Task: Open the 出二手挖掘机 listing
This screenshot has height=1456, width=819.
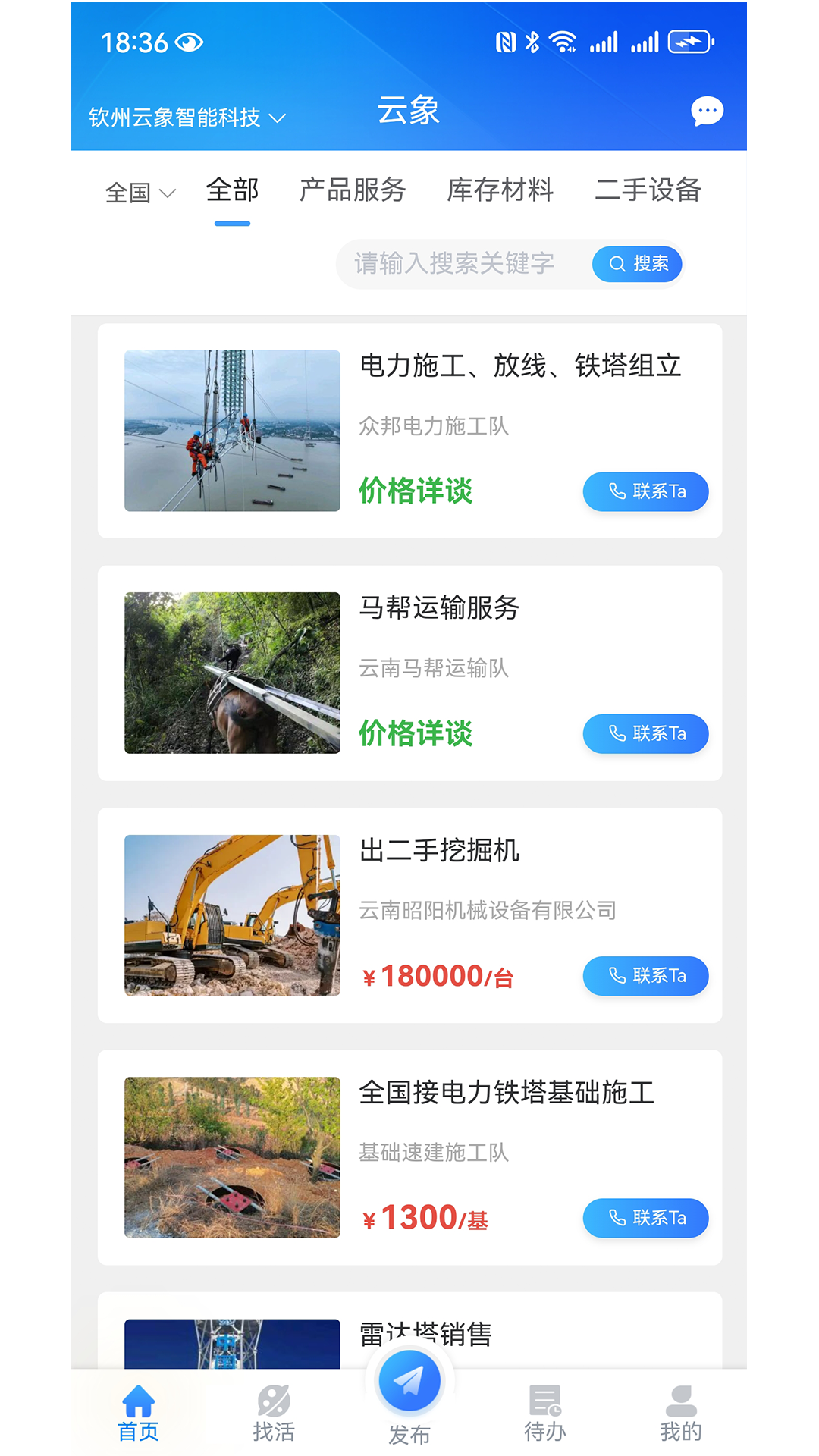Action: pyautogui.click(x=409, y=915)
